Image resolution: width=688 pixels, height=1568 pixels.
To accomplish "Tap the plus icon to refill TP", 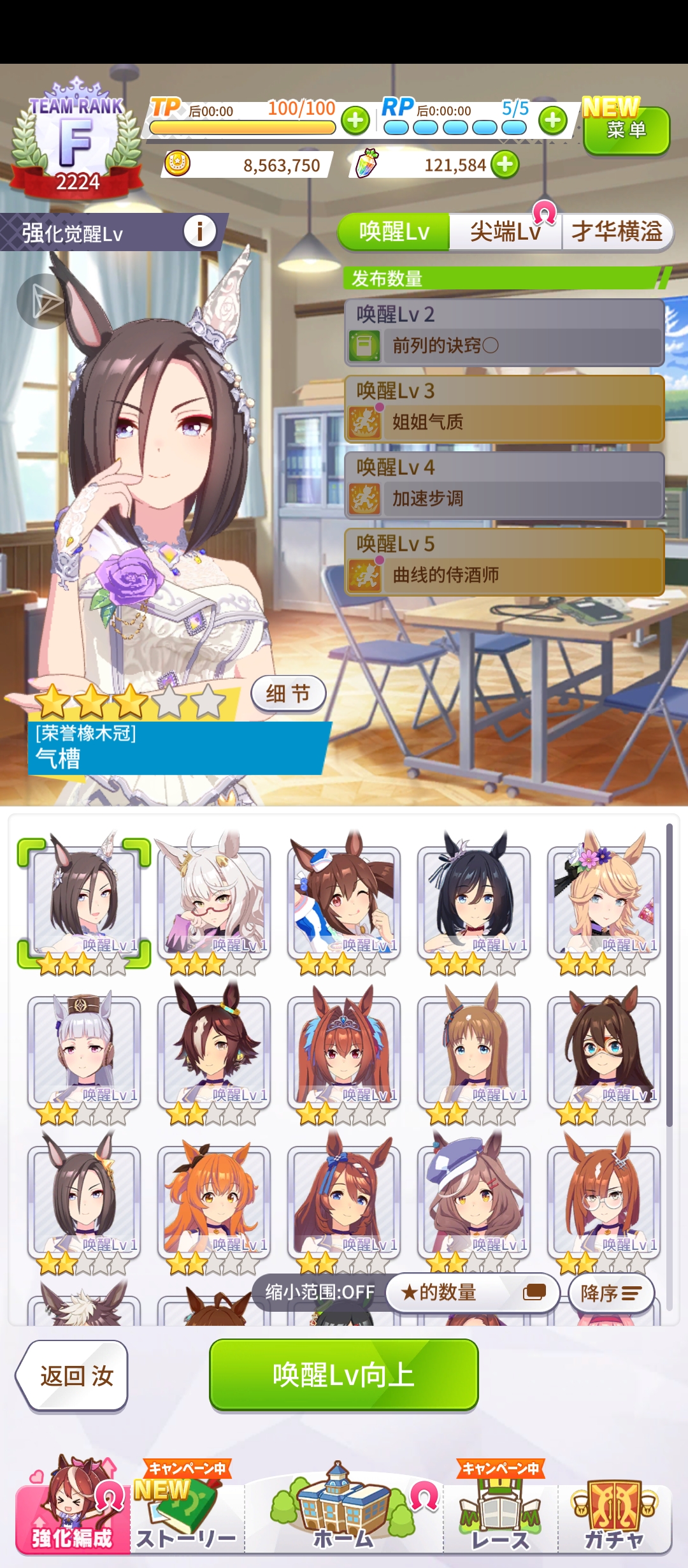I will [355, 120].
